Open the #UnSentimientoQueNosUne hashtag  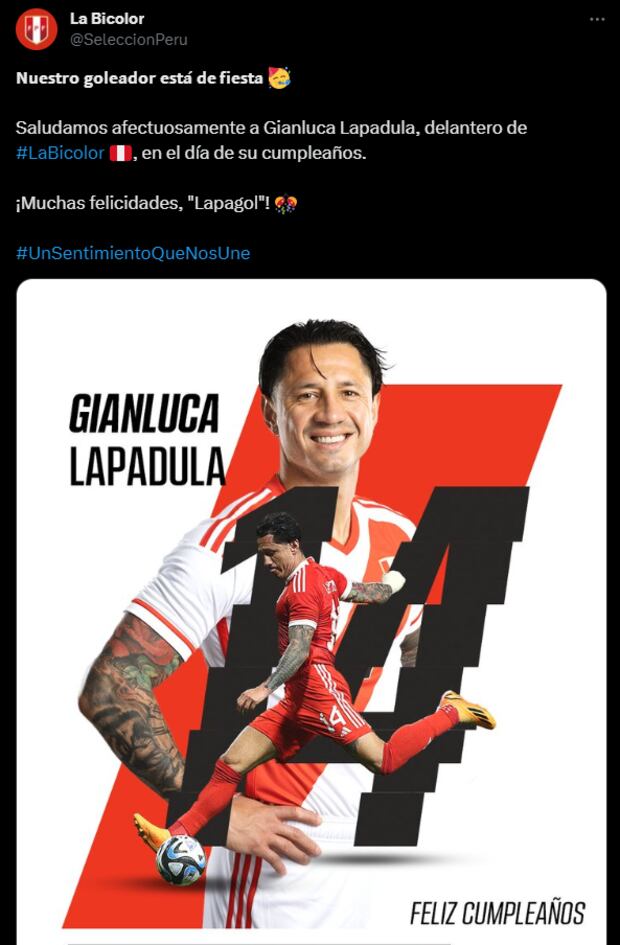tap(133, 253)
